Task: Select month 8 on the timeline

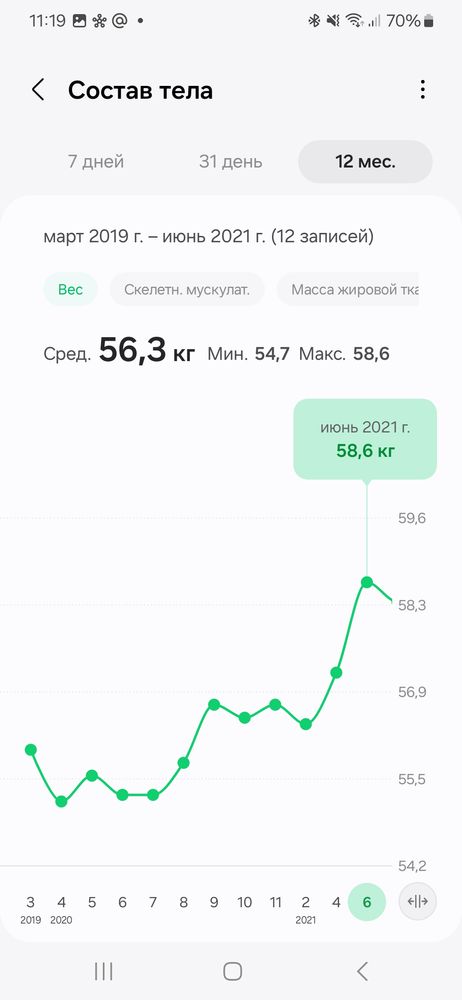Action: pos(184,902)
